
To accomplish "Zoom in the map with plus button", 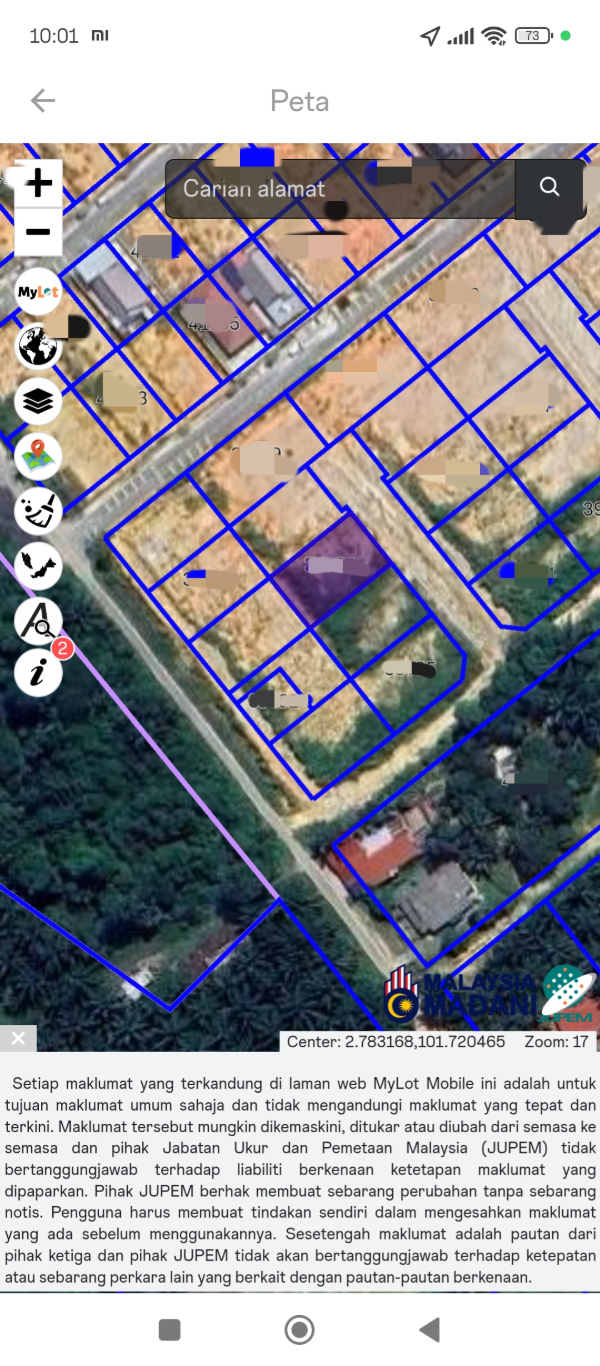I will (x=38, y=183).
